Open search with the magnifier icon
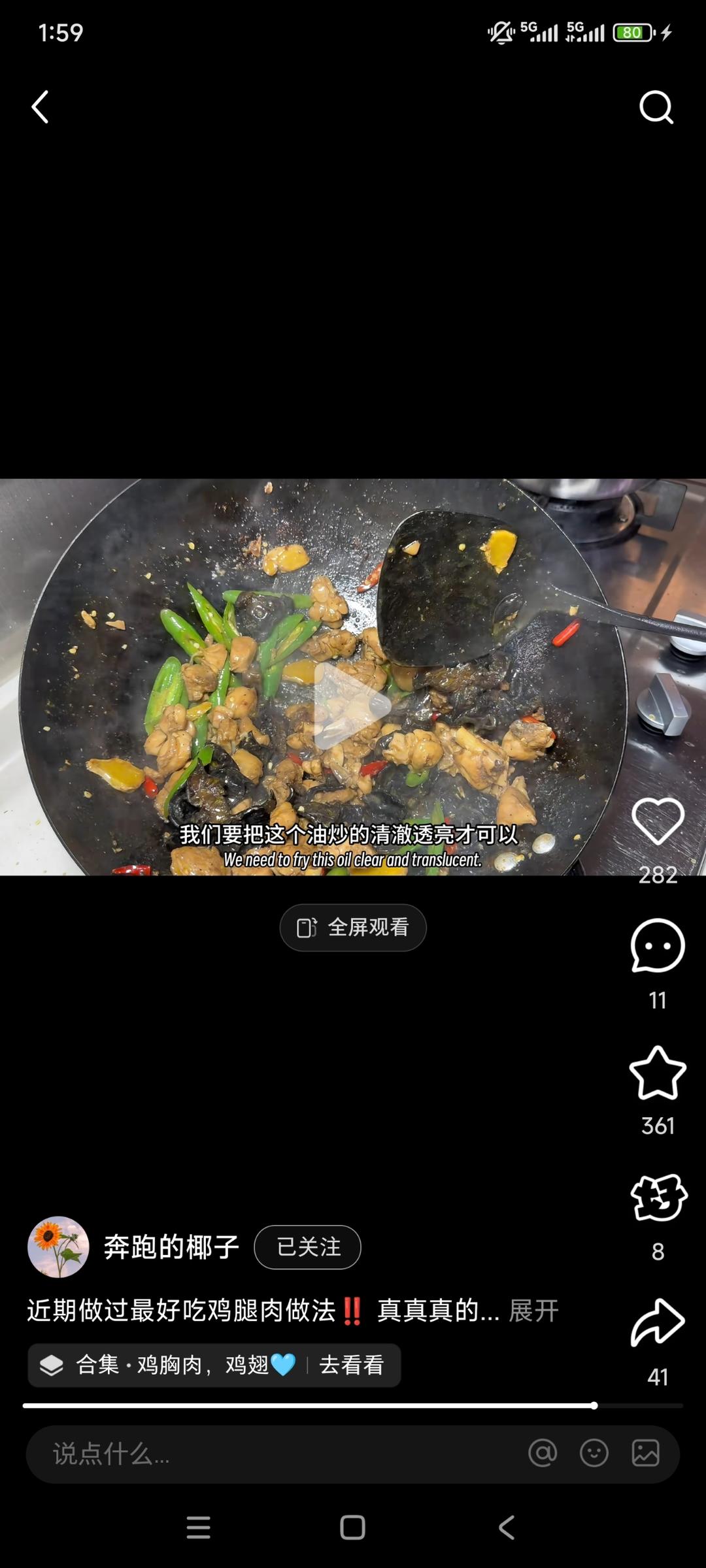 (x=656, y=107)
